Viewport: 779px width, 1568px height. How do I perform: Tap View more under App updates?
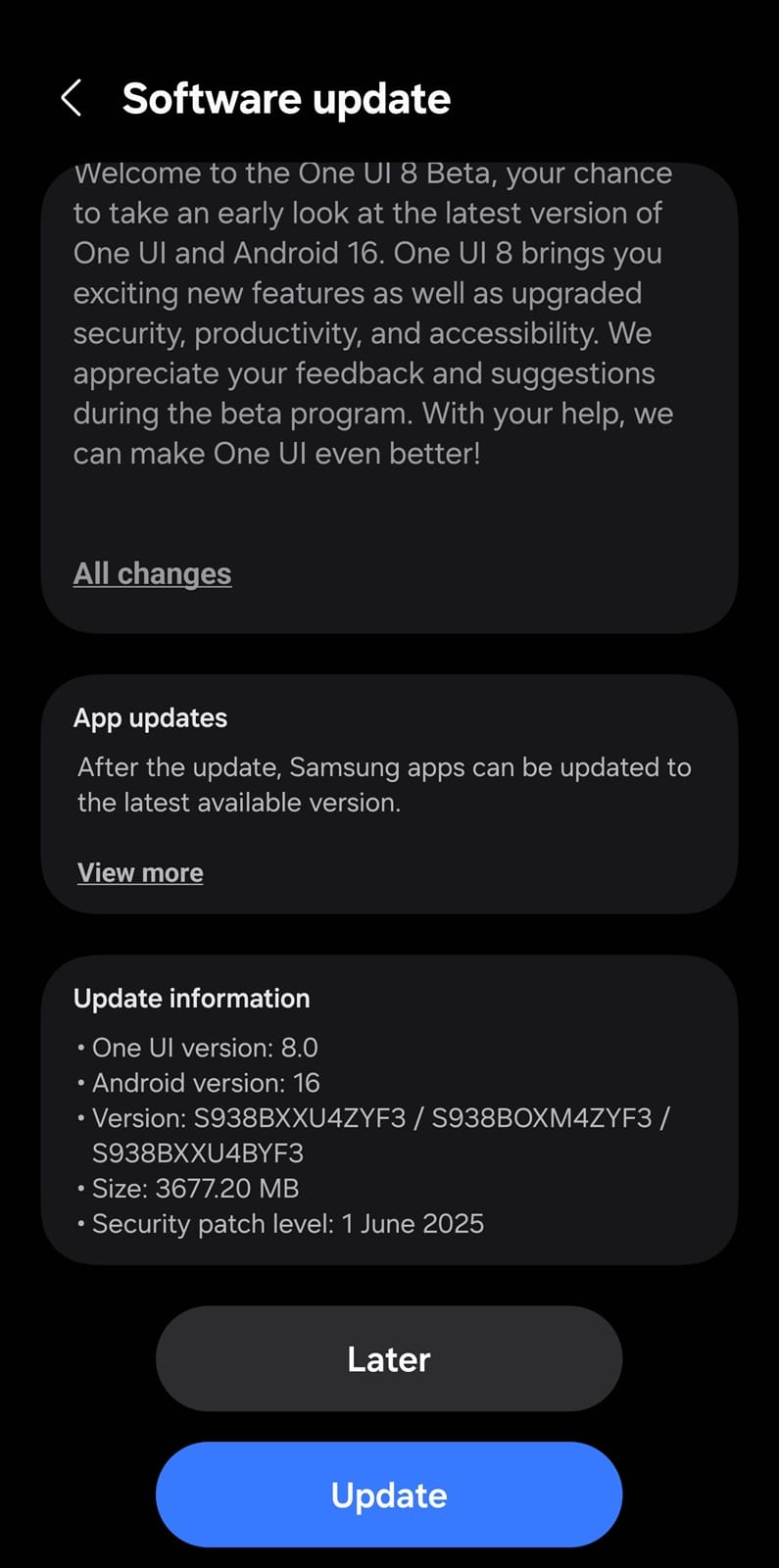pos(140,872)
